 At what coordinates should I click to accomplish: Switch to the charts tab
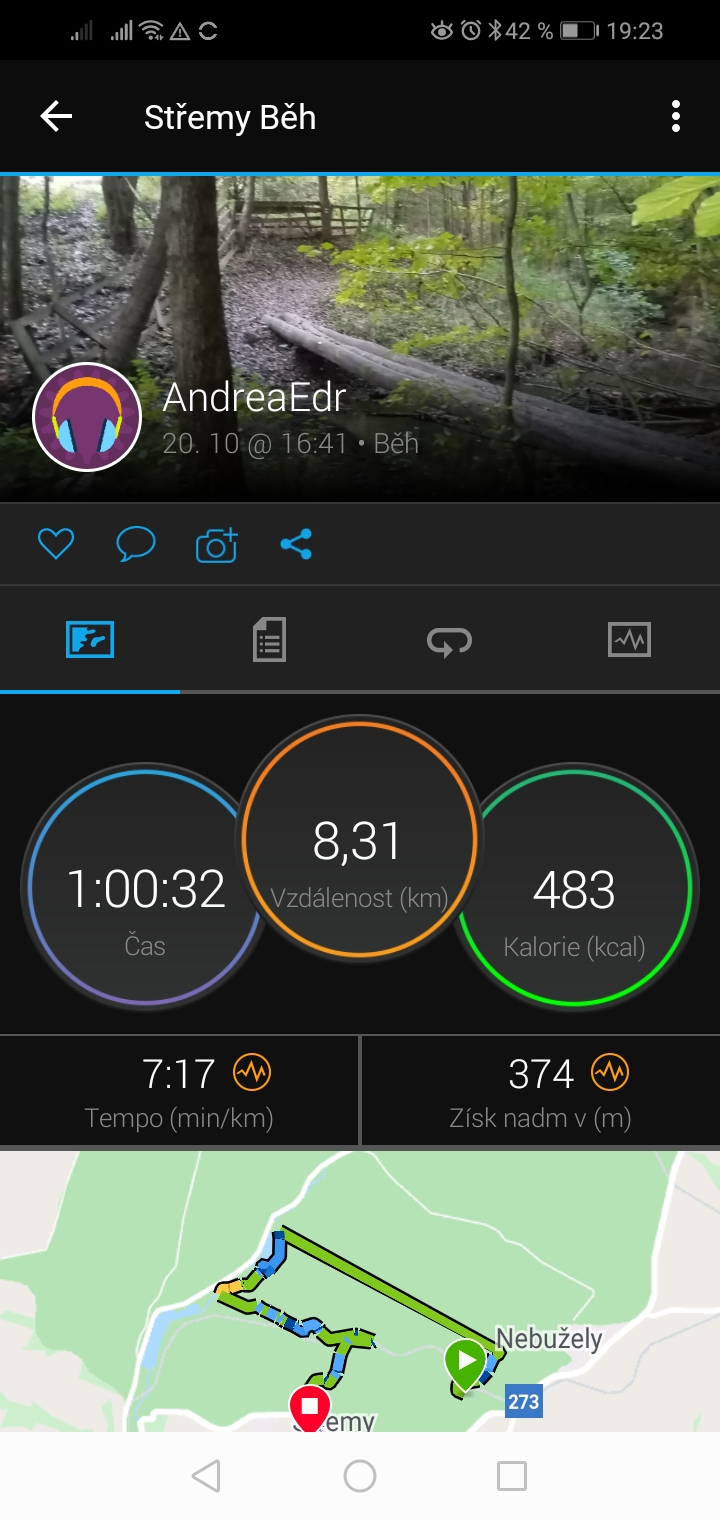(x=629, y=639)
